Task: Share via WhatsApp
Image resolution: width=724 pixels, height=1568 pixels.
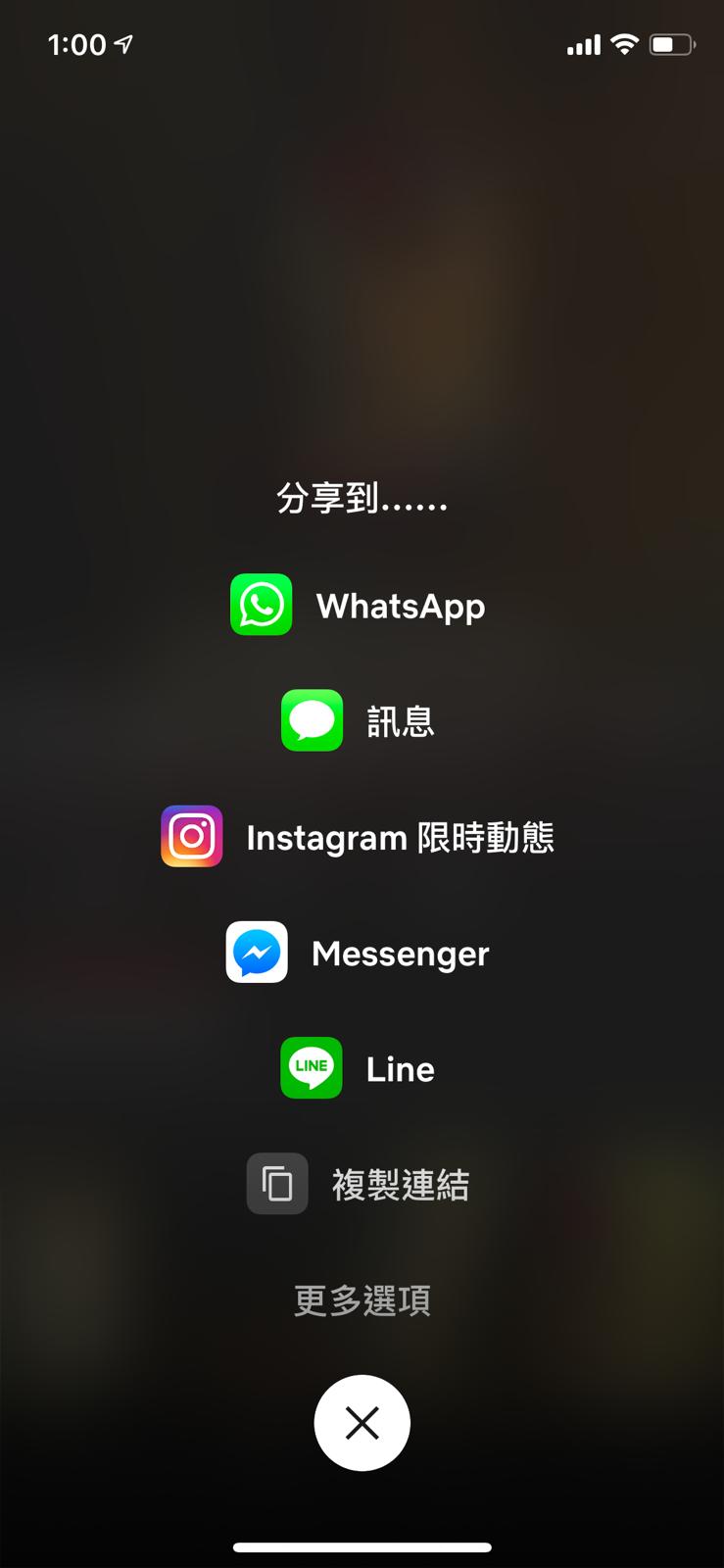Action: [x=359, y=606]
